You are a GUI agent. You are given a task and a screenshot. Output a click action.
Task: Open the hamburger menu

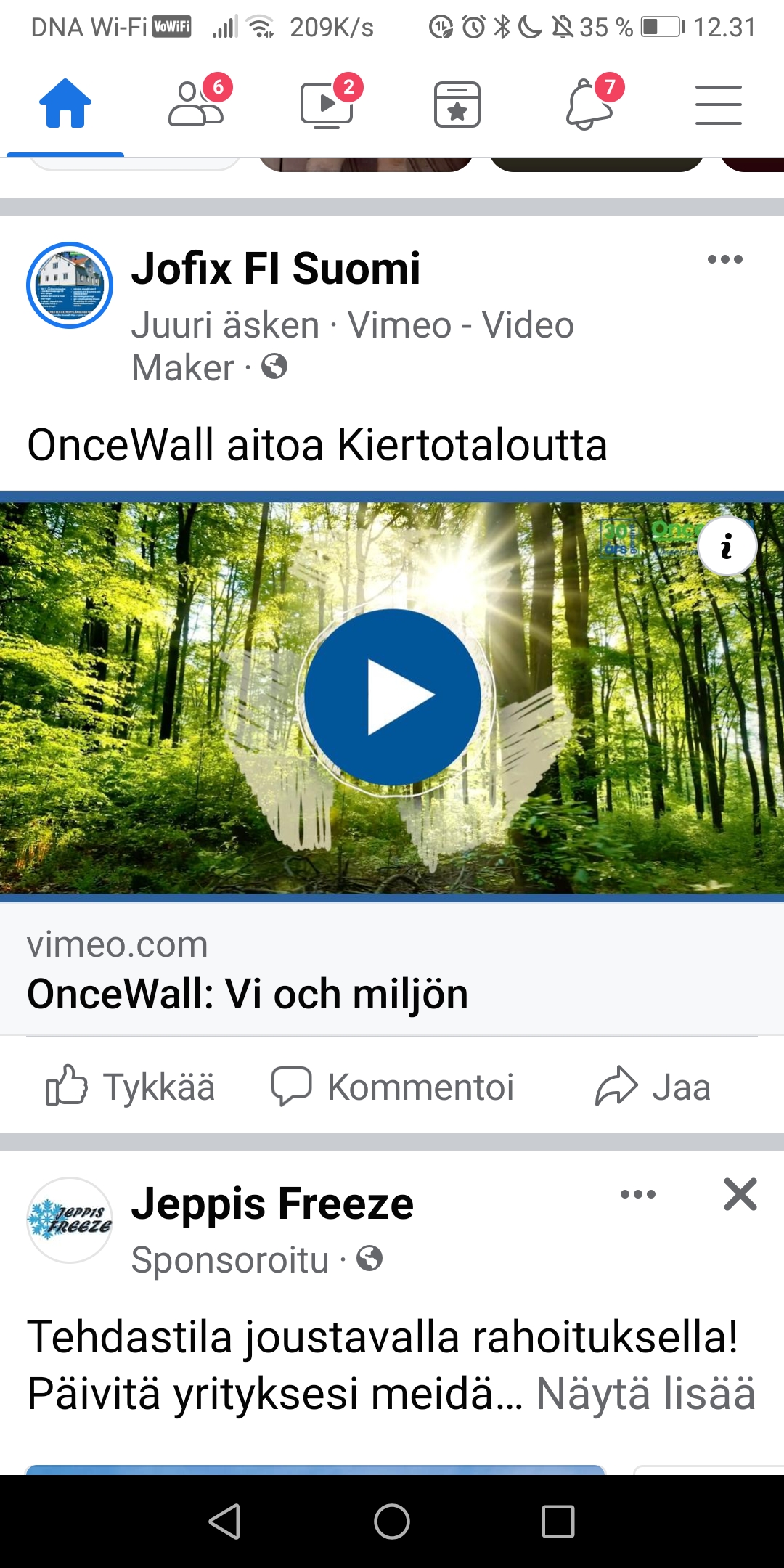(x=718, y=105)
